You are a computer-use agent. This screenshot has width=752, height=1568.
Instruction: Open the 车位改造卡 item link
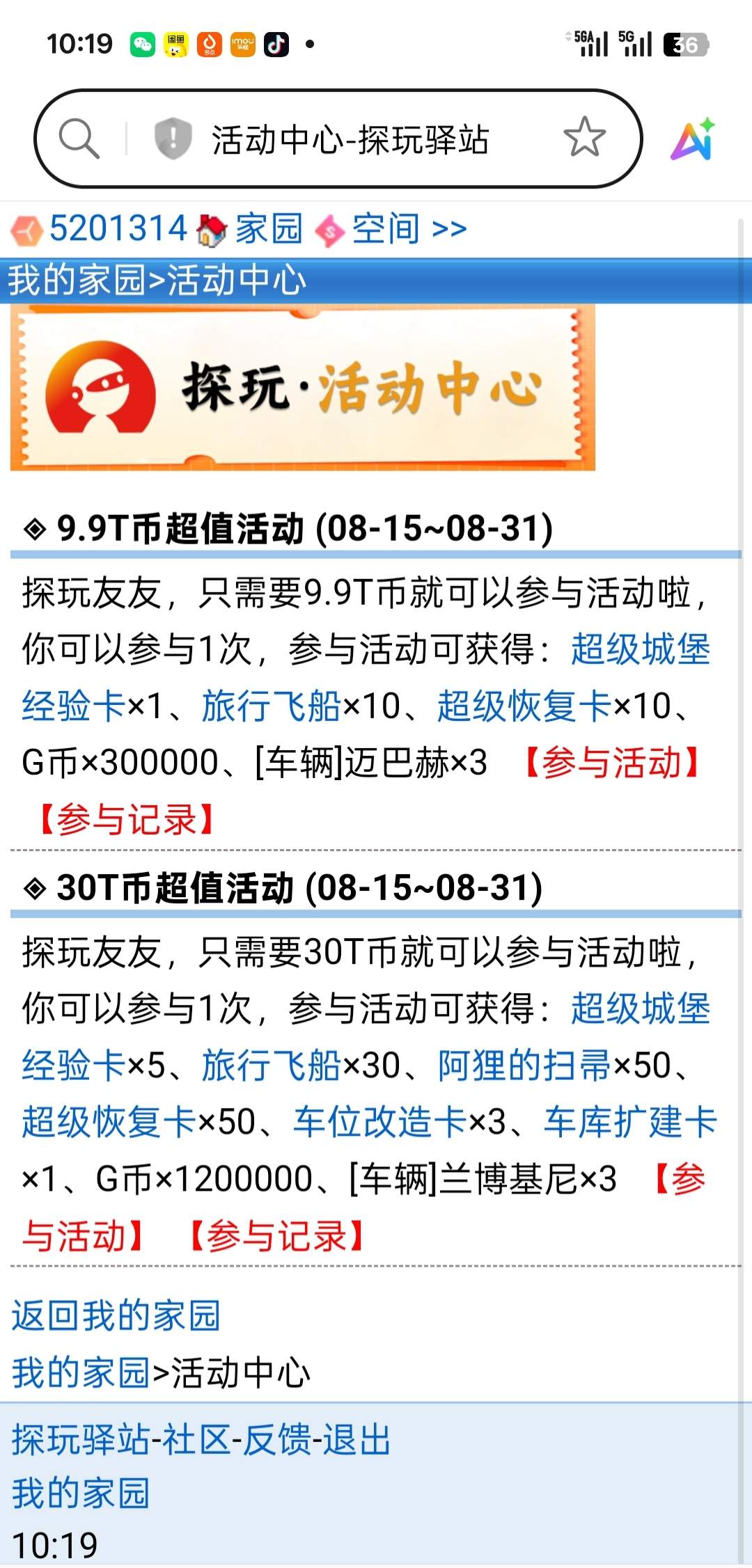(x=379, y=1122)
